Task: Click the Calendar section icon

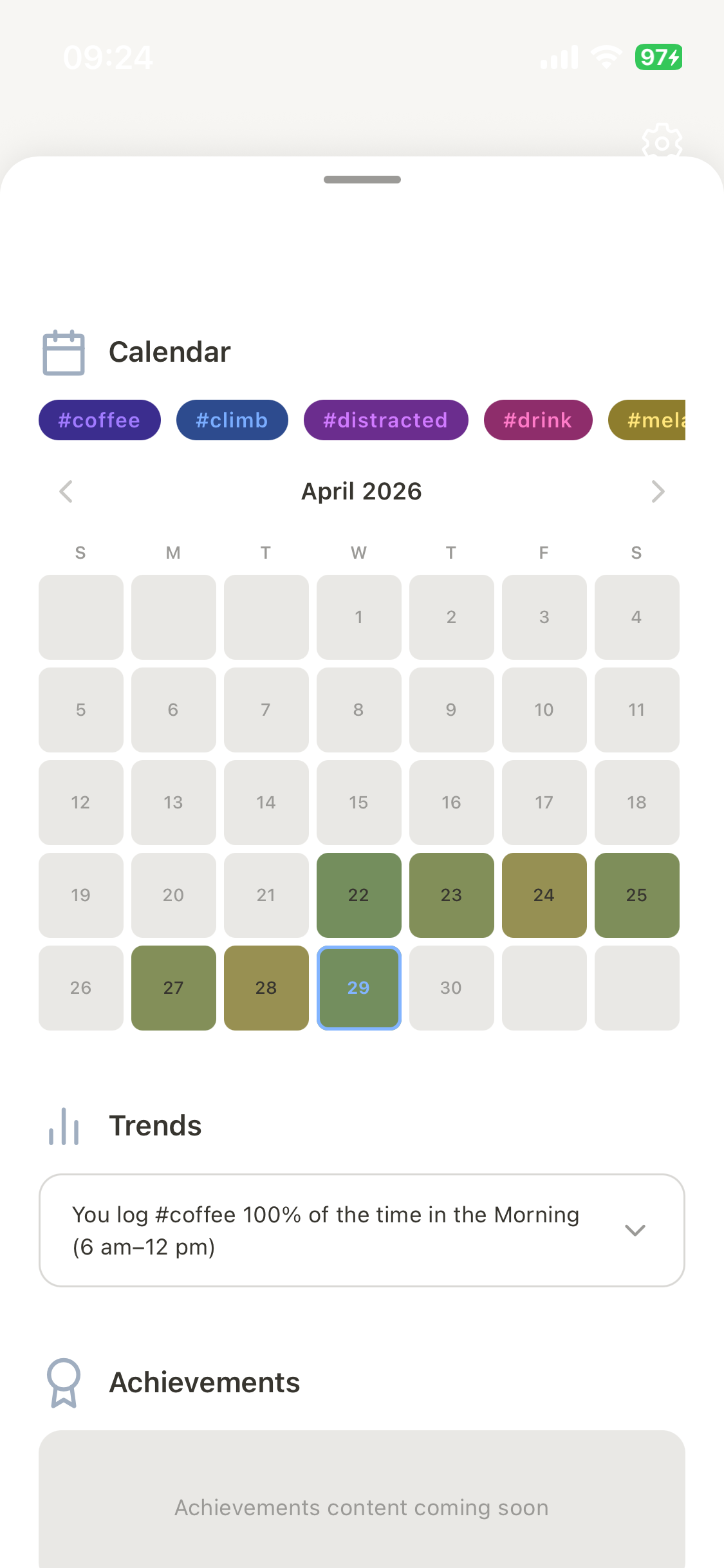Action: pos(63,351)
